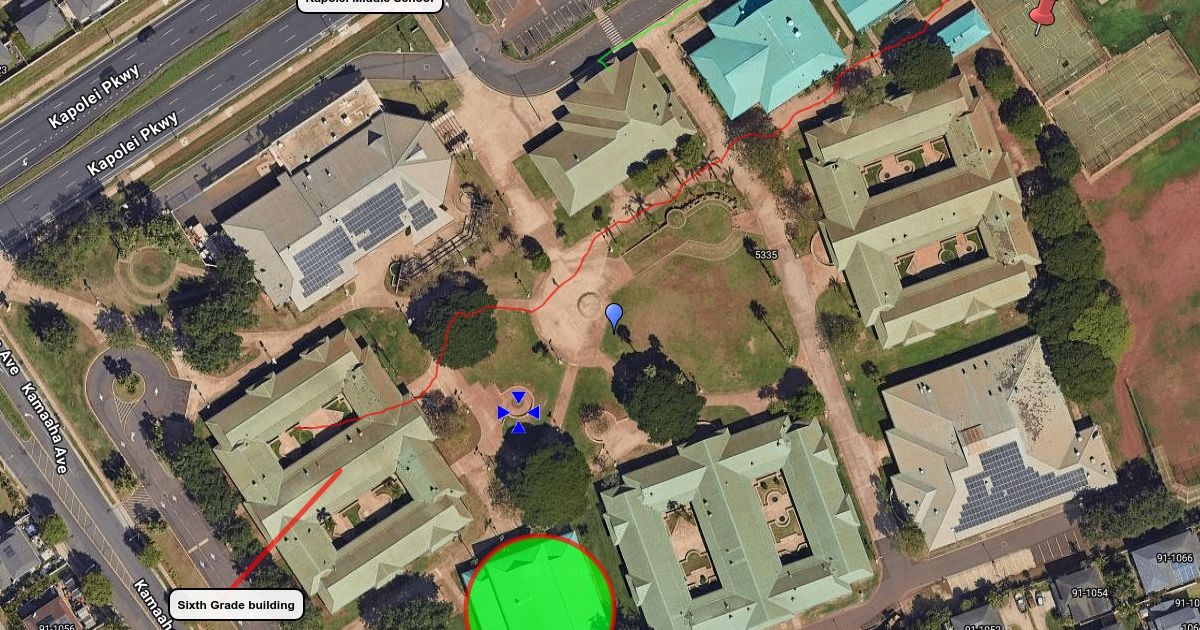The image size is (1200, 630).
Task: Open the Kapolei Middle School label
Action: pyautogui.click(x=370, y=3)
